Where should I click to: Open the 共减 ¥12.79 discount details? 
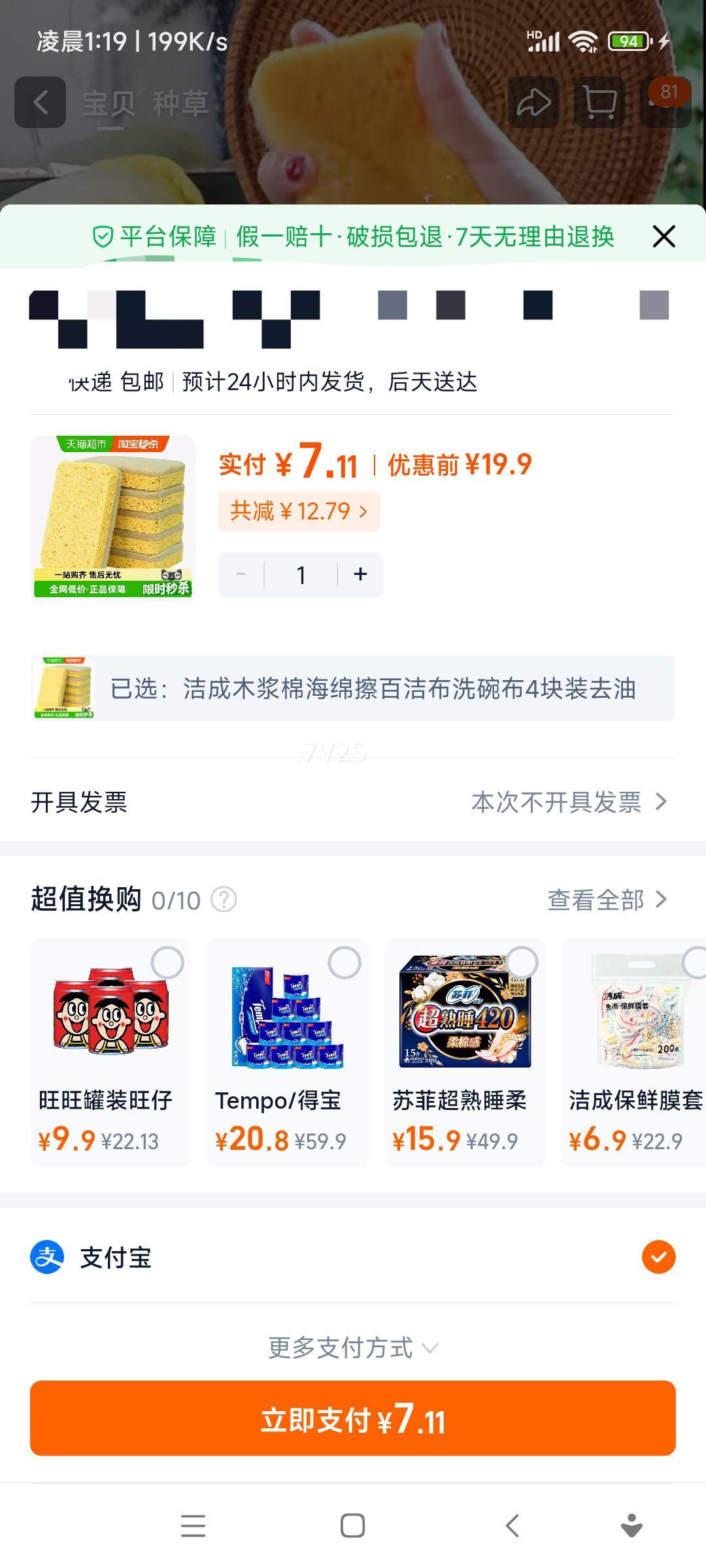[299, 511]
